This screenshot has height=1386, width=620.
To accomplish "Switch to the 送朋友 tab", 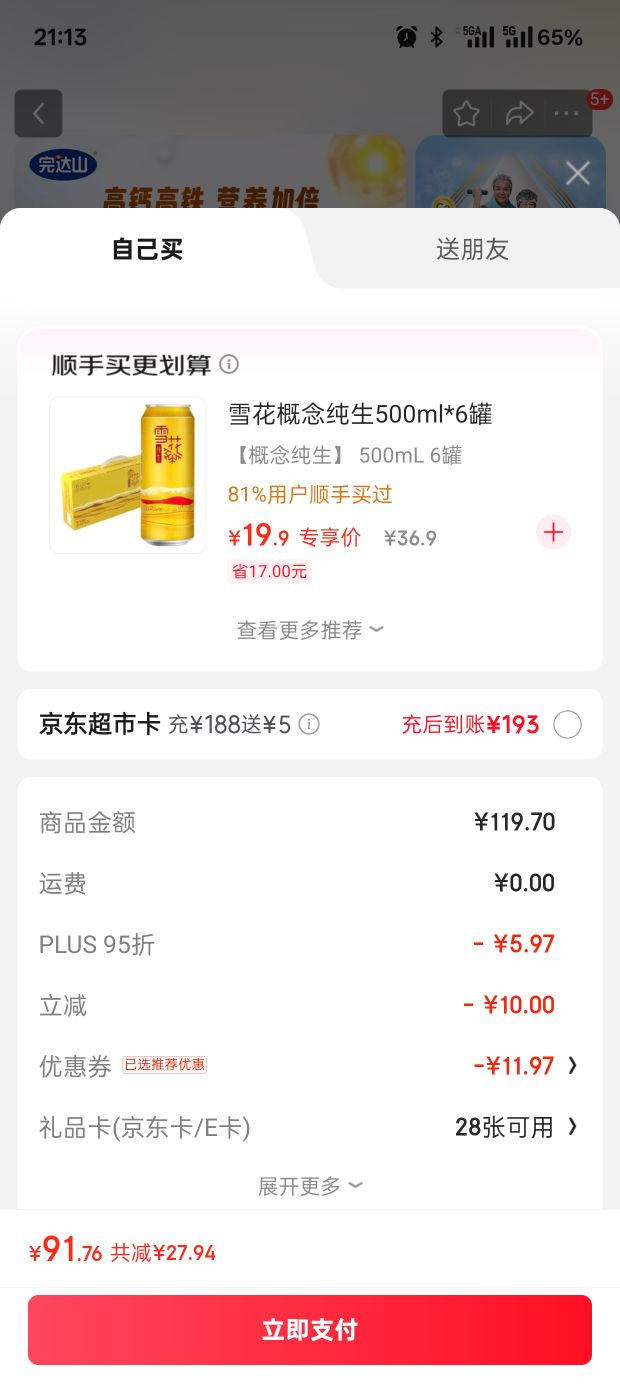I will pyautogui.click(x=472, y=249).
